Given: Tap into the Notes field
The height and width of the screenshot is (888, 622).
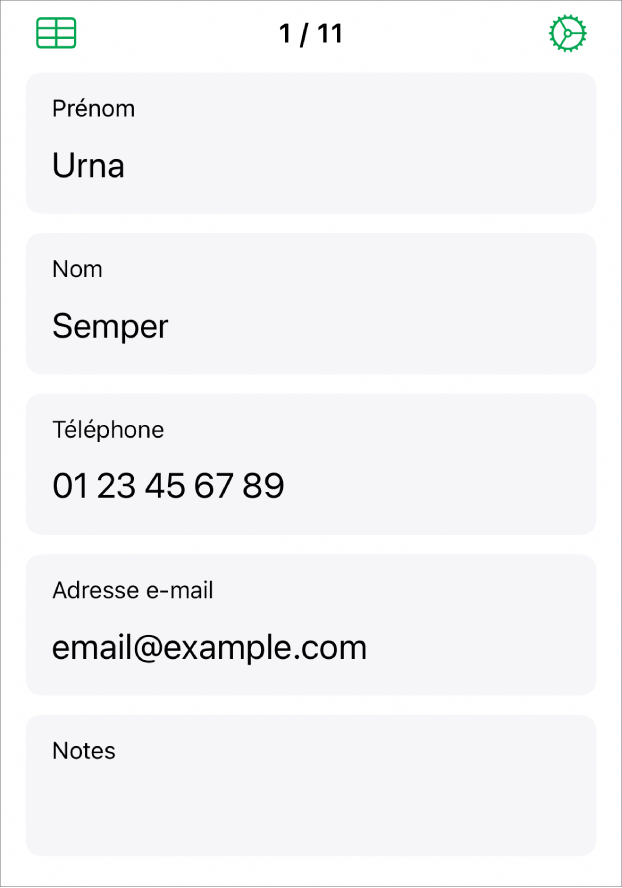Looking at the screenshot, I should click(x=310, y=805).
